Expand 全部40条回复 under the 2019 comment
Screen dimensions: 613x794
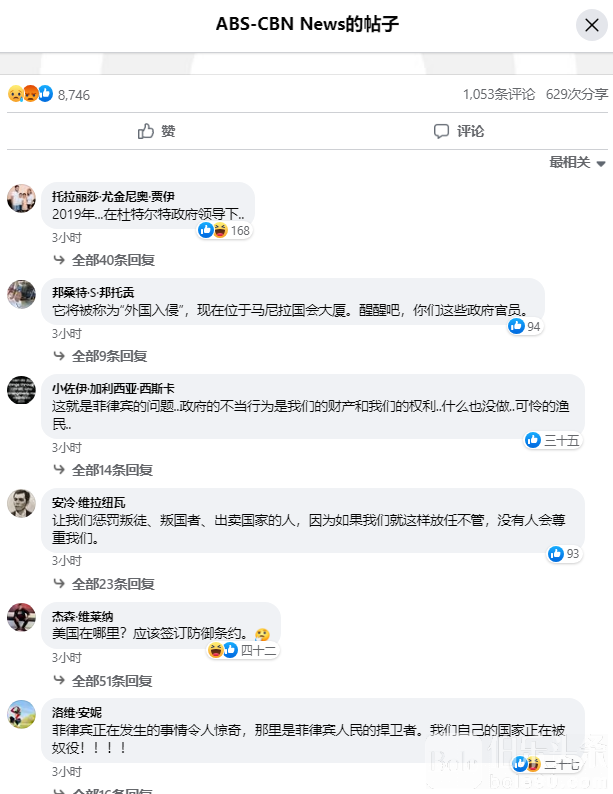pyautogui.click(x=112, y=260)
